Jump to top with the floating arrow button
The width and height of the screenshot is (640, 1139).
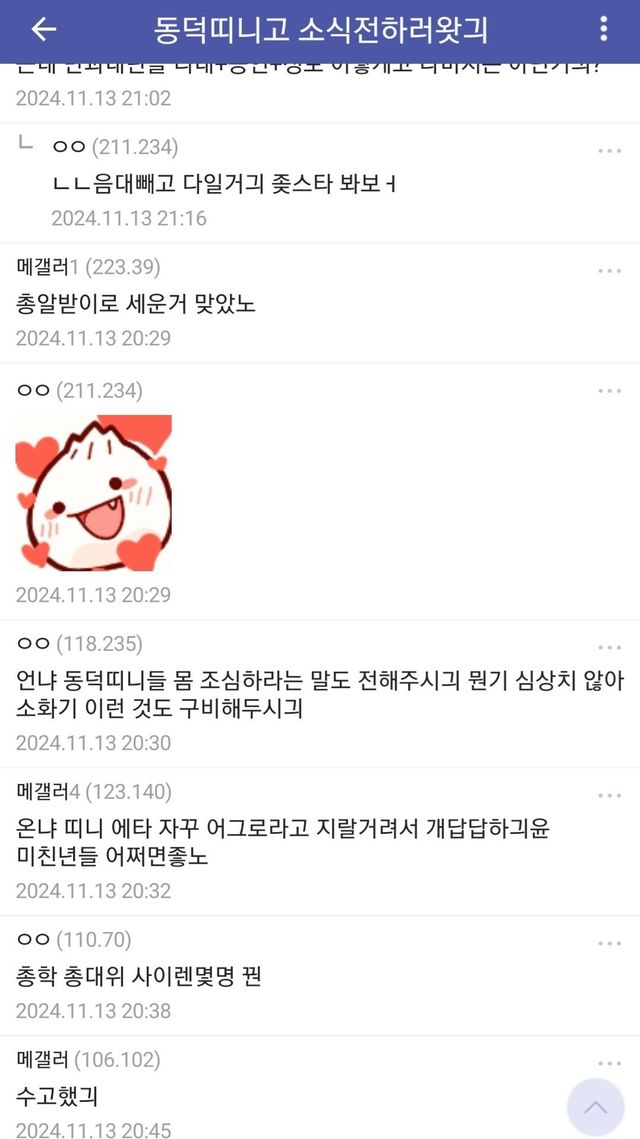596,1107
